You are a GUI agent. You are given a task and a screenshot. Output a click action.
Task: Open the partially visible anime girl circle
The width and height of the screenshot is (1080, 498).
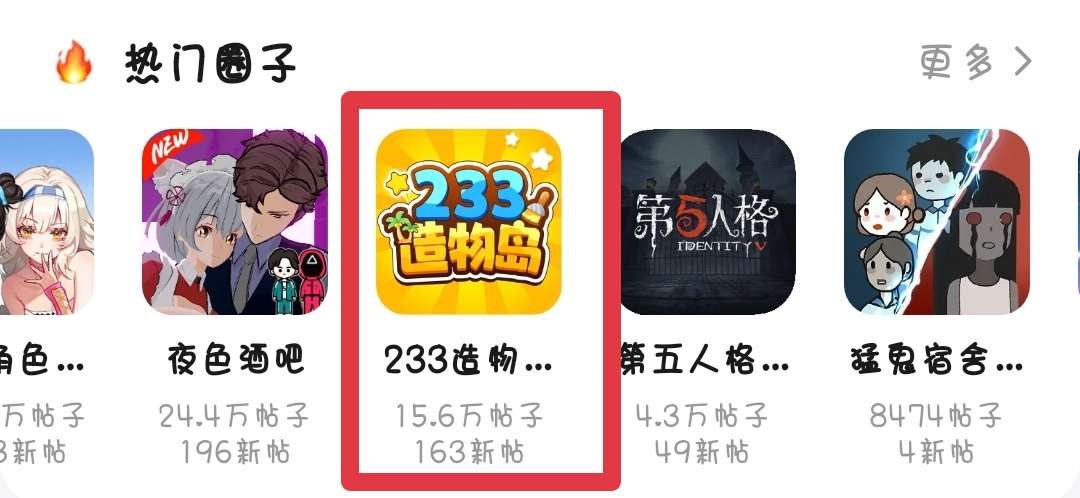[x=45, y=222]
